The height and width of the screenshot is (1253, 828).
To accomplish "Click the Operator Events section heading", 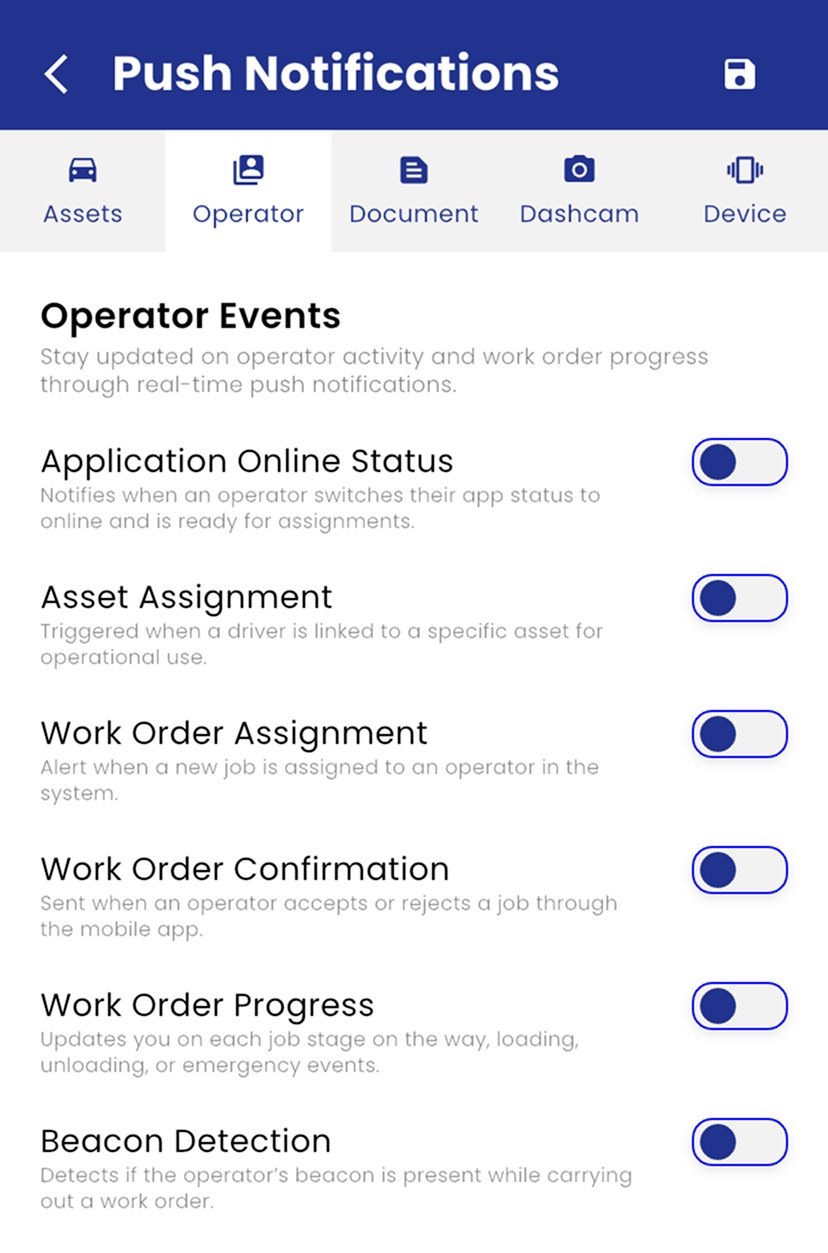I will pos(190,315).
